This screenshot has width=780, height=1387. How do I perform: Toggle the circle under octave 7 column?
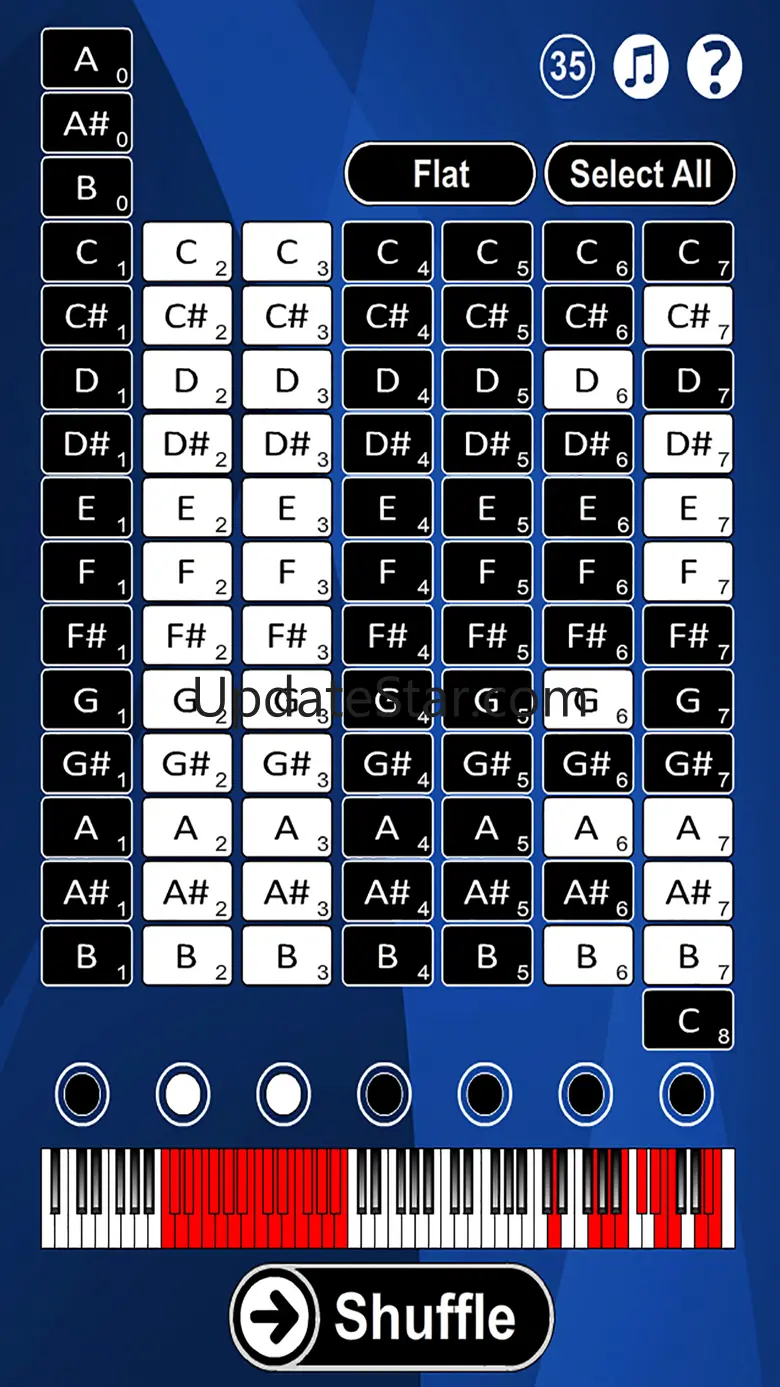click(x=686, y=1094)
